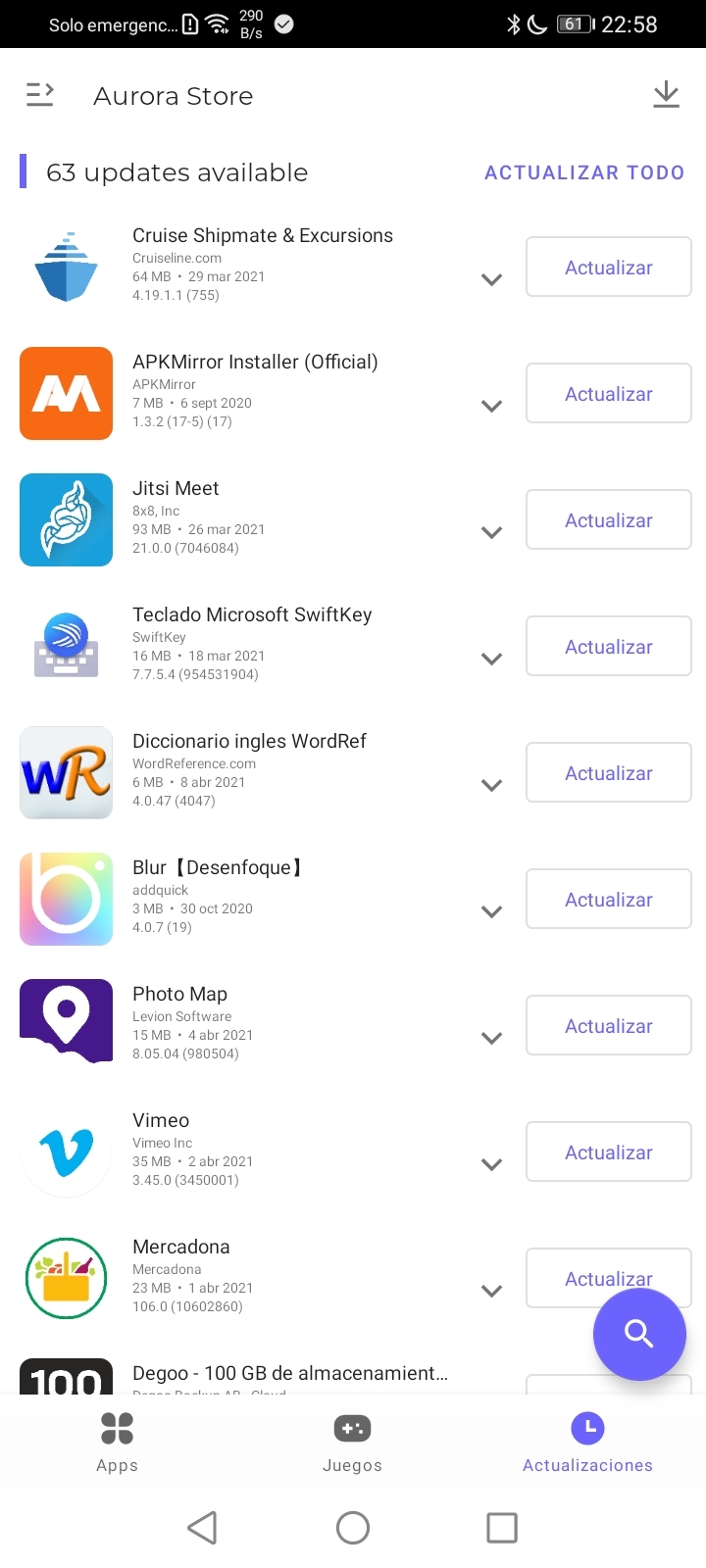Tap the floating search button

coord(639,1334)
